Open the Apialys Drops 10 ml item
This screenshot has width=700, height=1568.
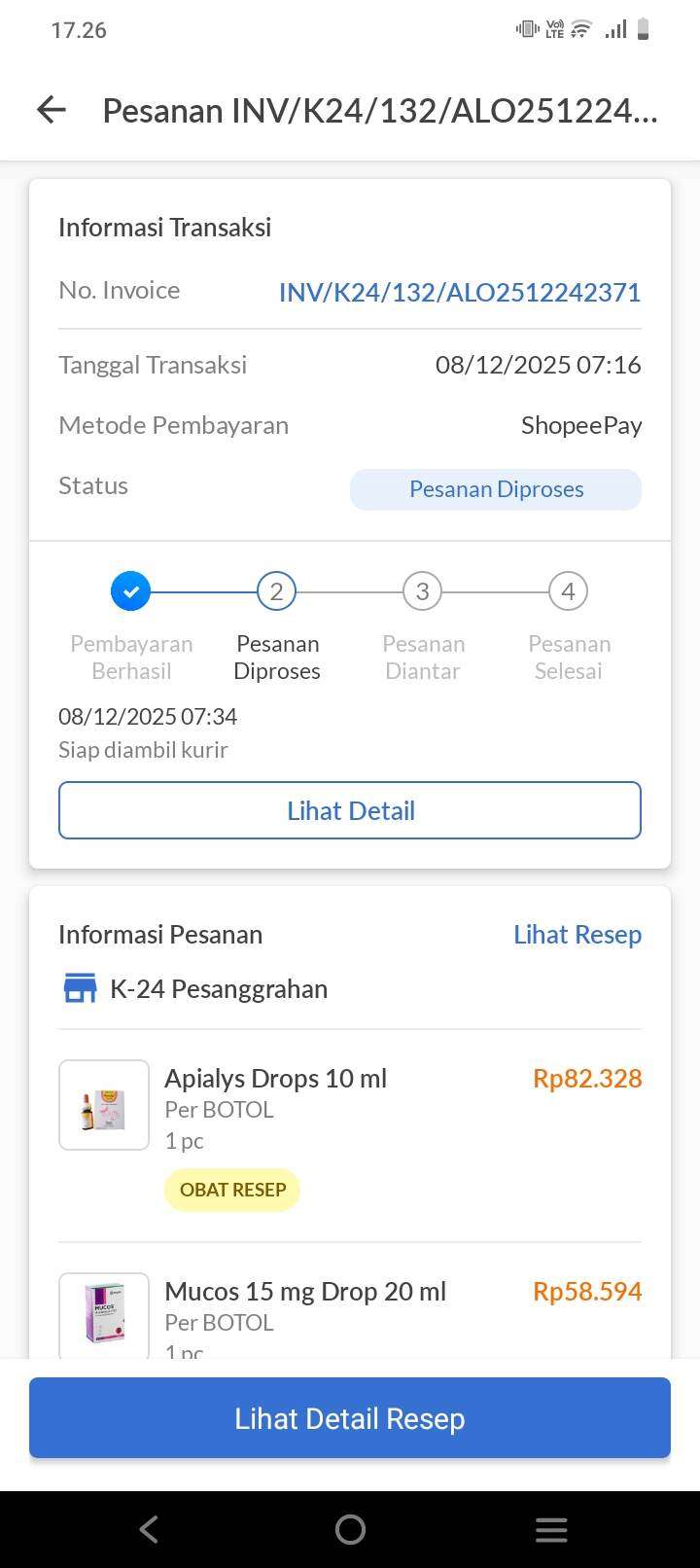275,1079
